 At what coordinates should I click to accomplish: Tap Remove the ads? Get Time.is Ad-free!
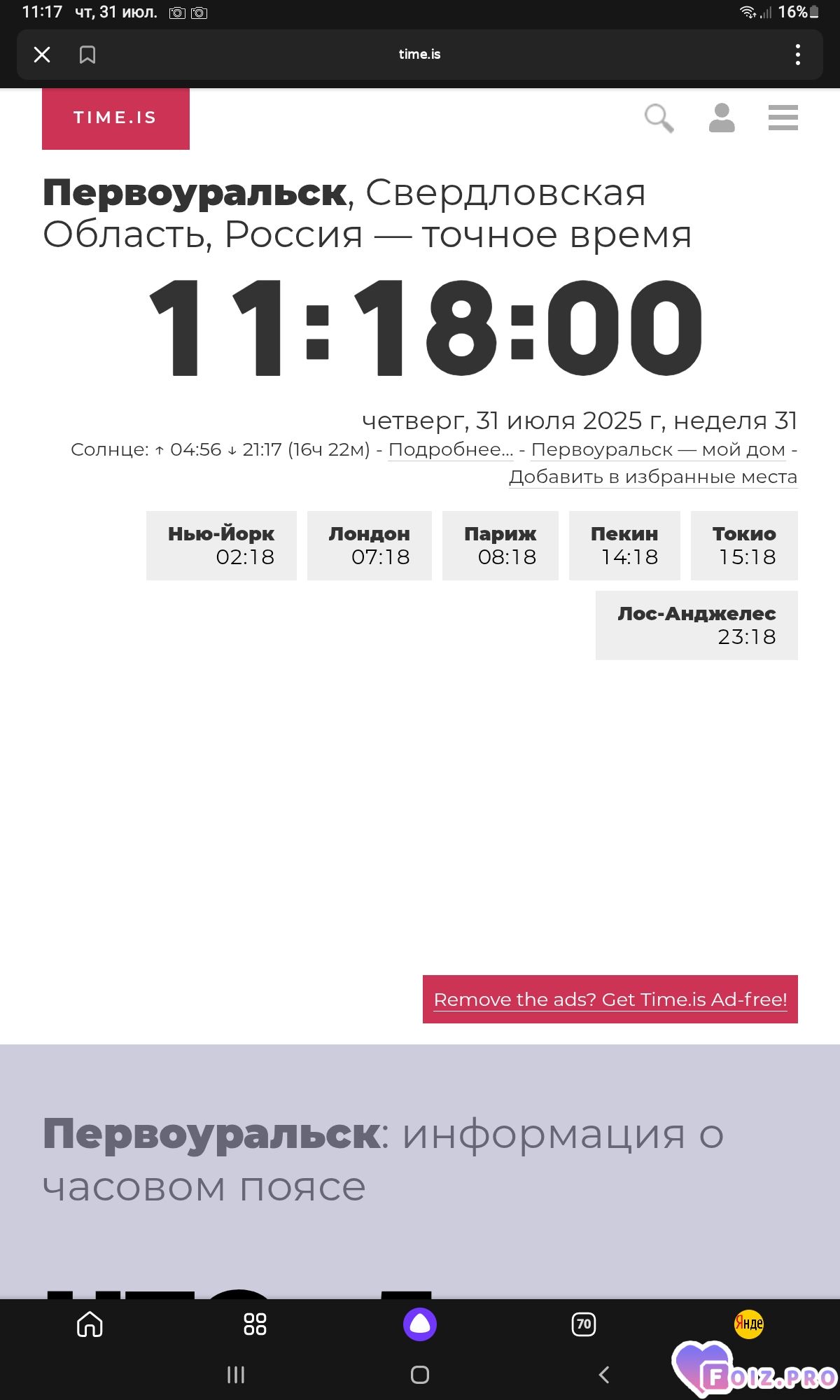pyautogui.click(x=610, y=999)
